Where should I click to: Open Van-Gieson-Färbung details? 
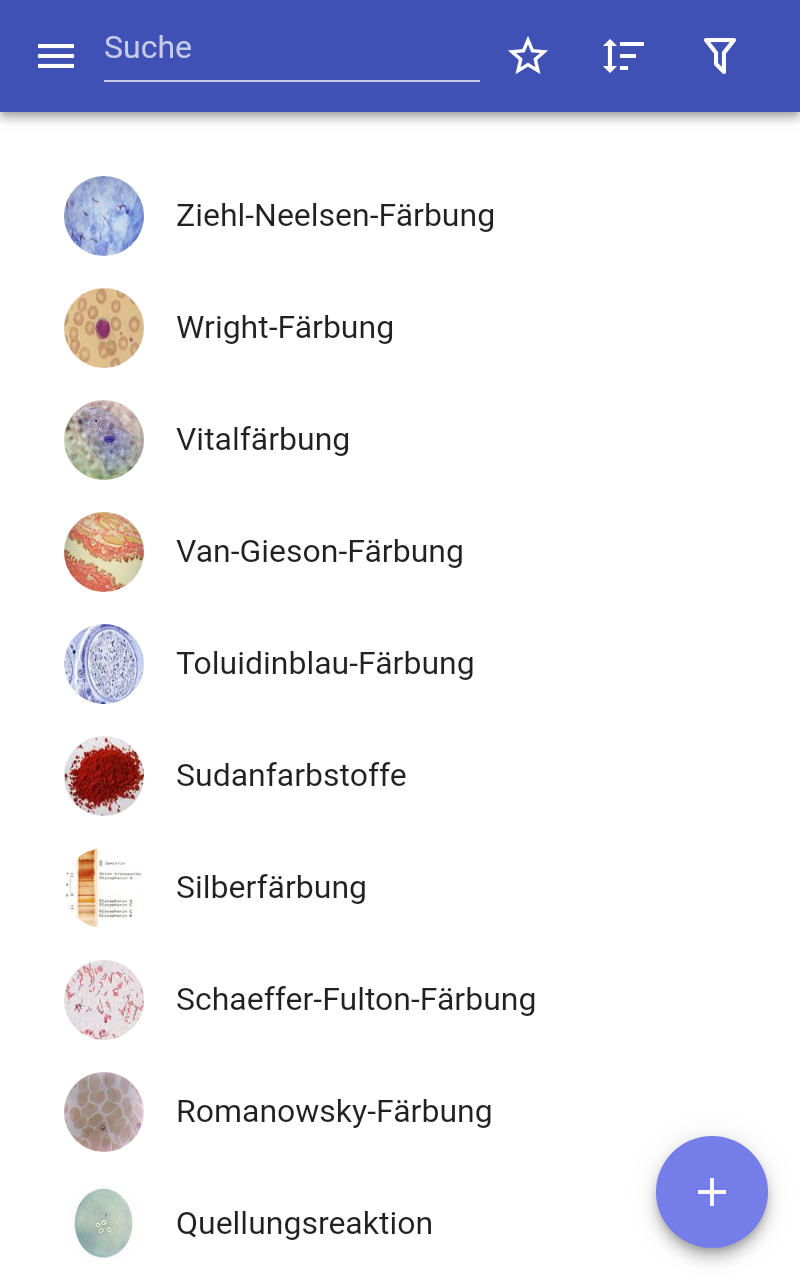[320, 552]
